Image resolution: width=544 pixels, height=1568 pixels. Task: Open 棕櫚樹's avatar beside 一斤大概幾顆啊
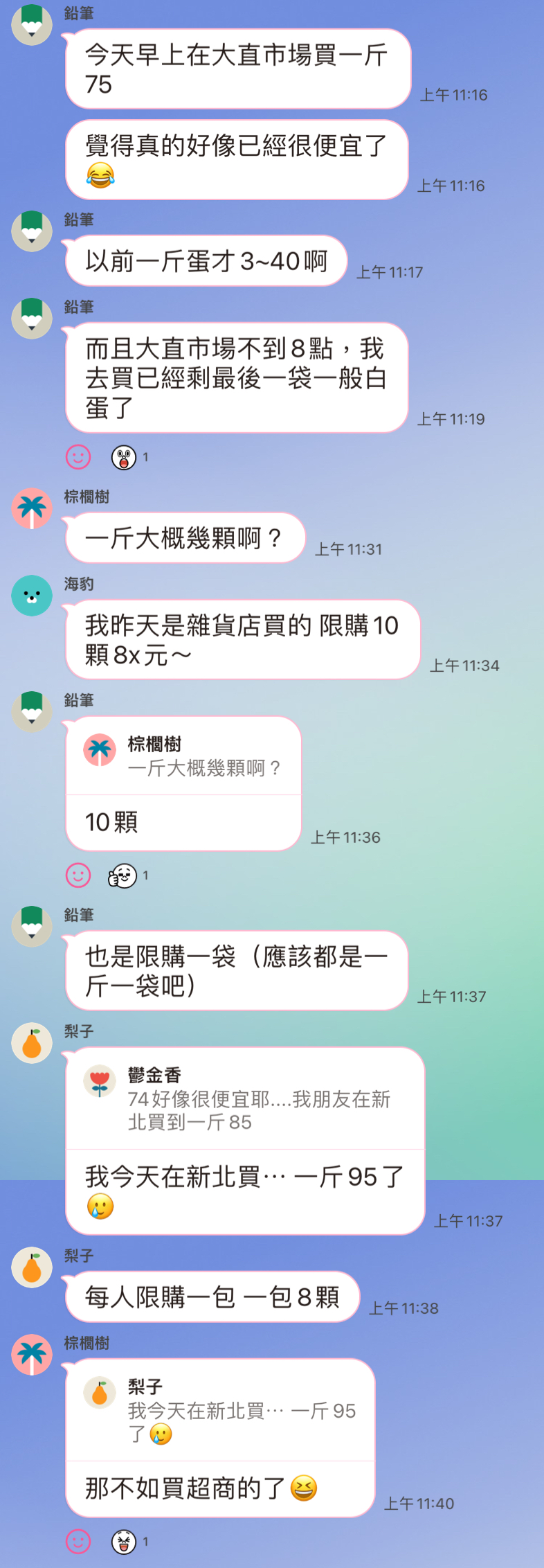click(32, 508)
